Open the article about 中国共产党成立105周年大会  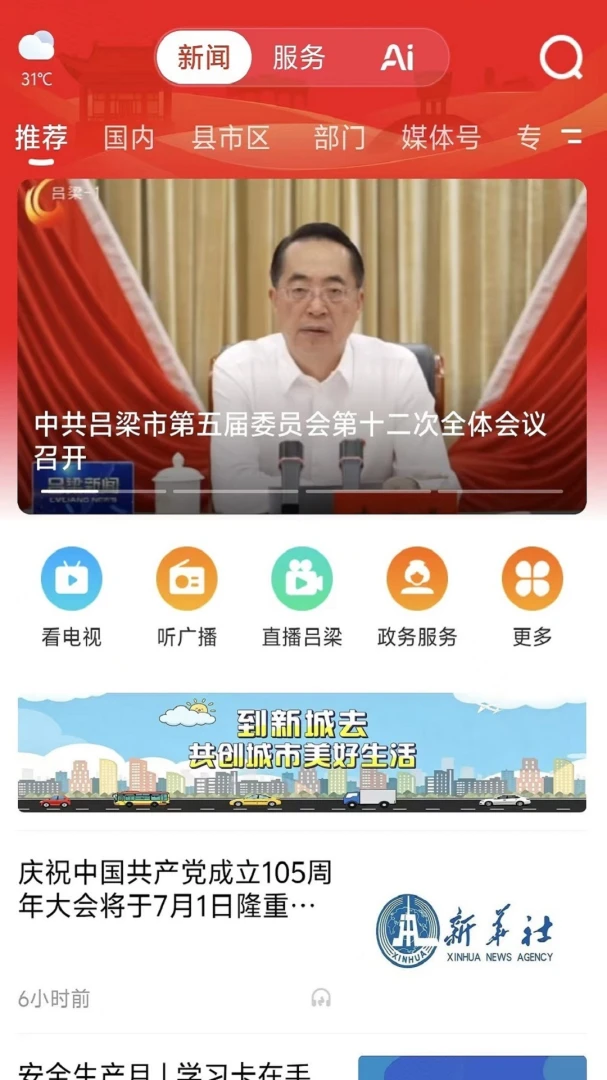[175, 889]
